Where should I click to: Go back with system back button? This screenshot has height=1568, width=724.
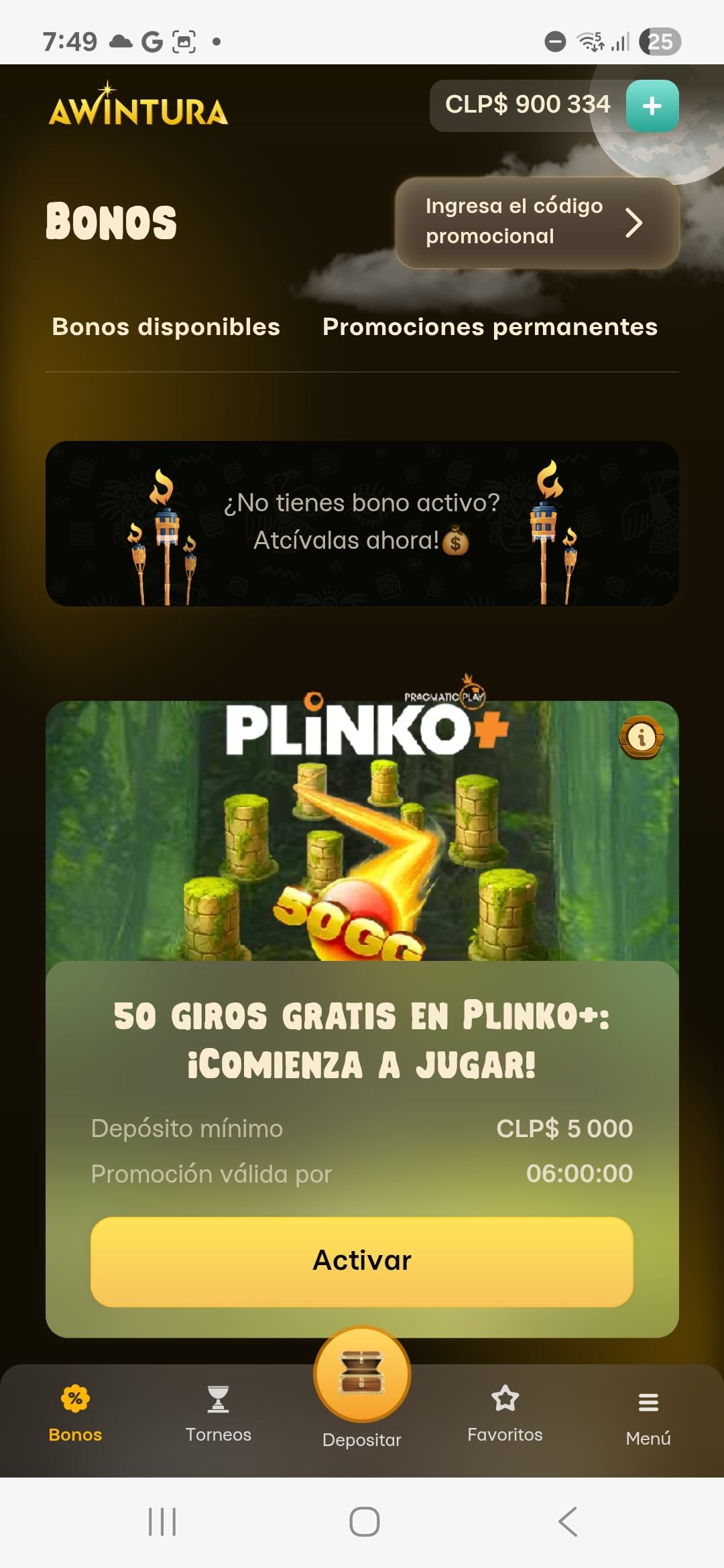[567, 1522]
